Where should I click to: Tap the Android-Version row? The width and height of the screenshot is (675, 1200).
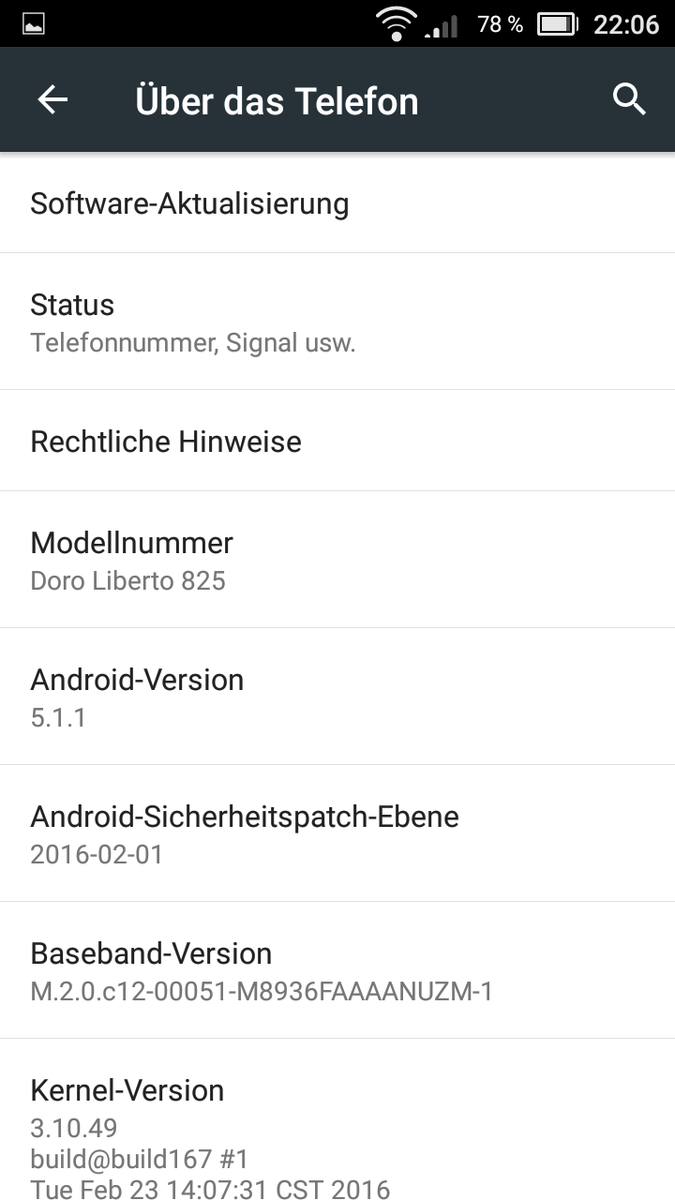337,697
